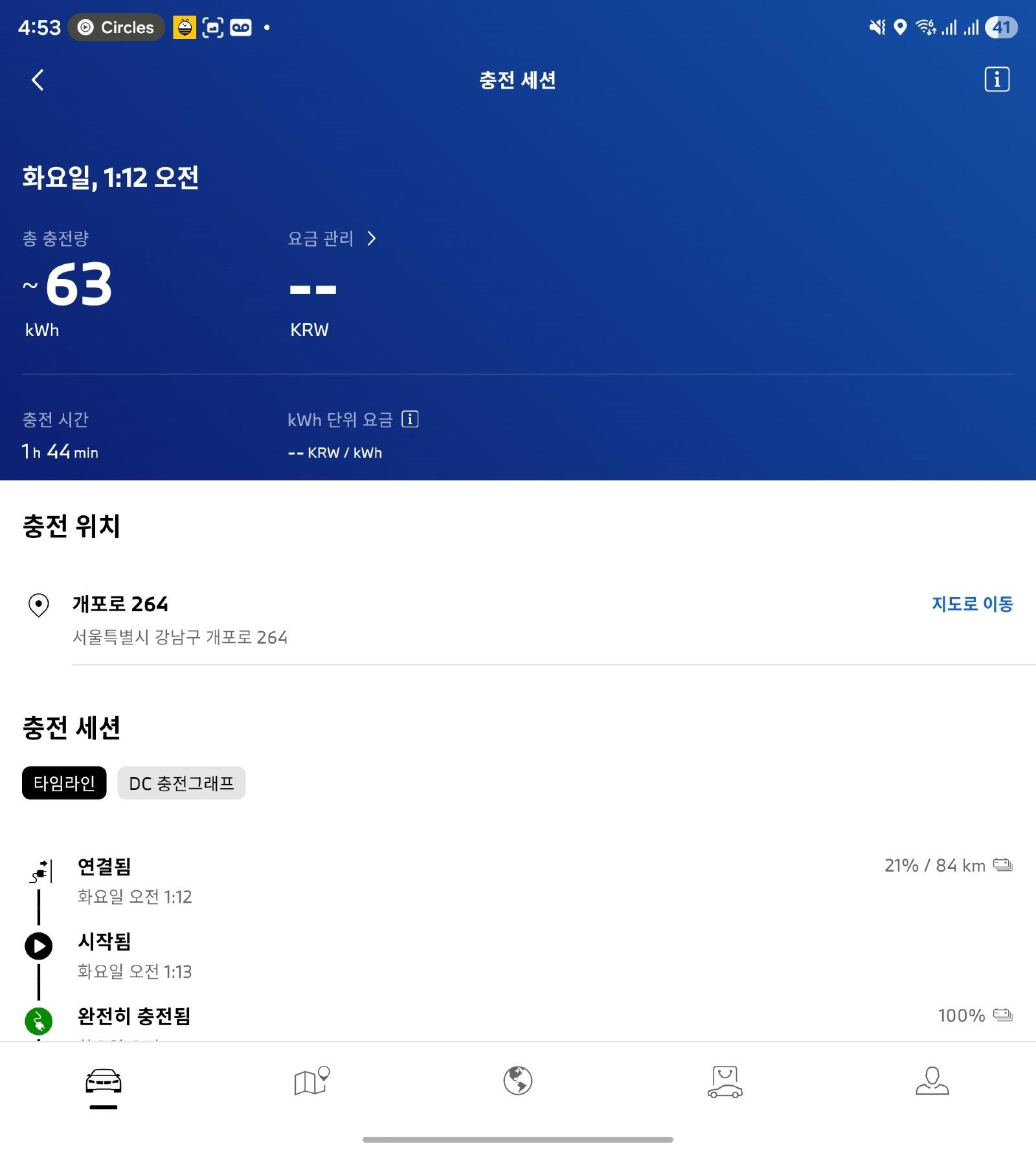Switch to the map tab in bottom navigation

[x=311, y=1081]
